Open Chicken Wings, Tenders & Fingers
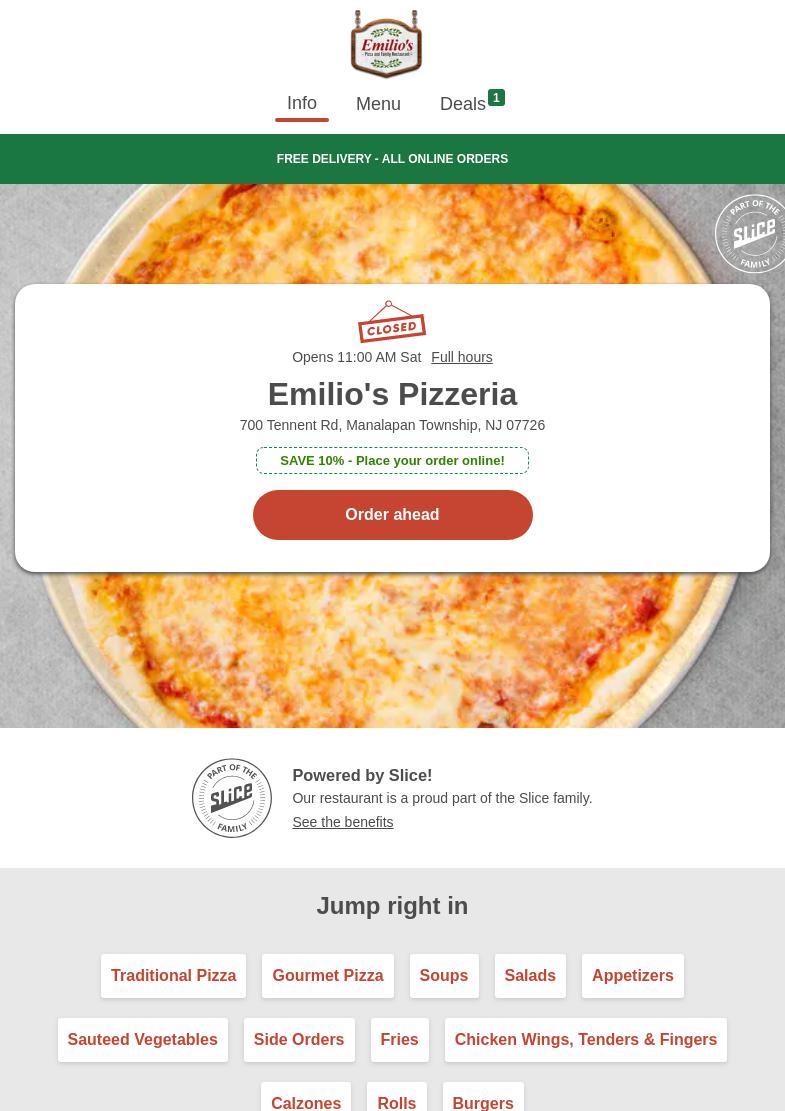The height and width of the screenshot is (1111, 785). 586,1039
